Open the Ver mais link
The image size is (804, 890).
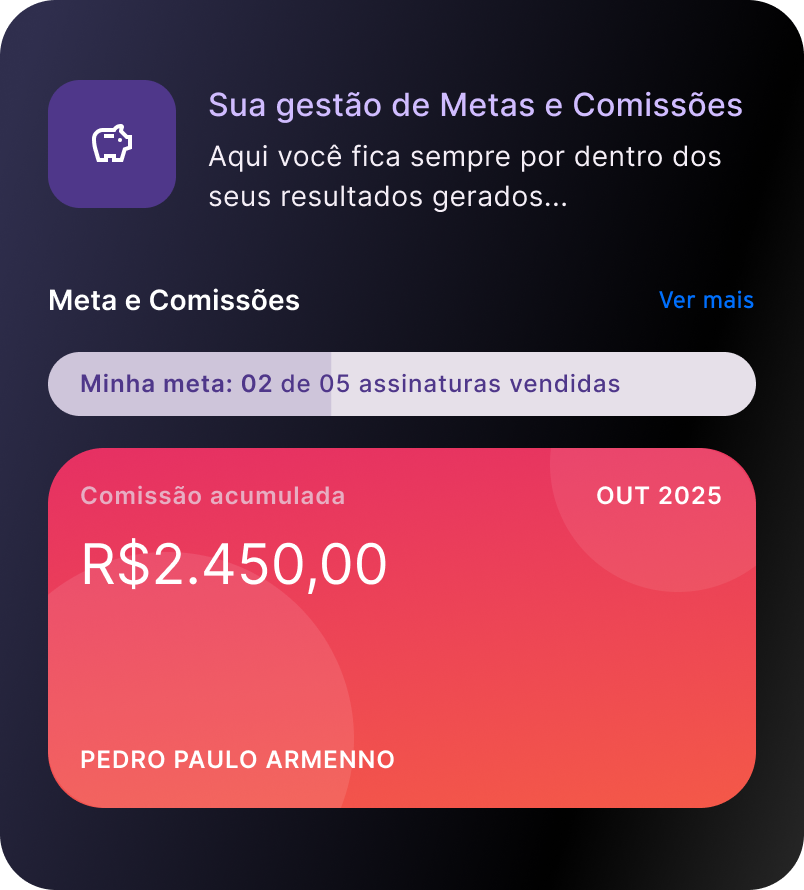tap(706, 300)
